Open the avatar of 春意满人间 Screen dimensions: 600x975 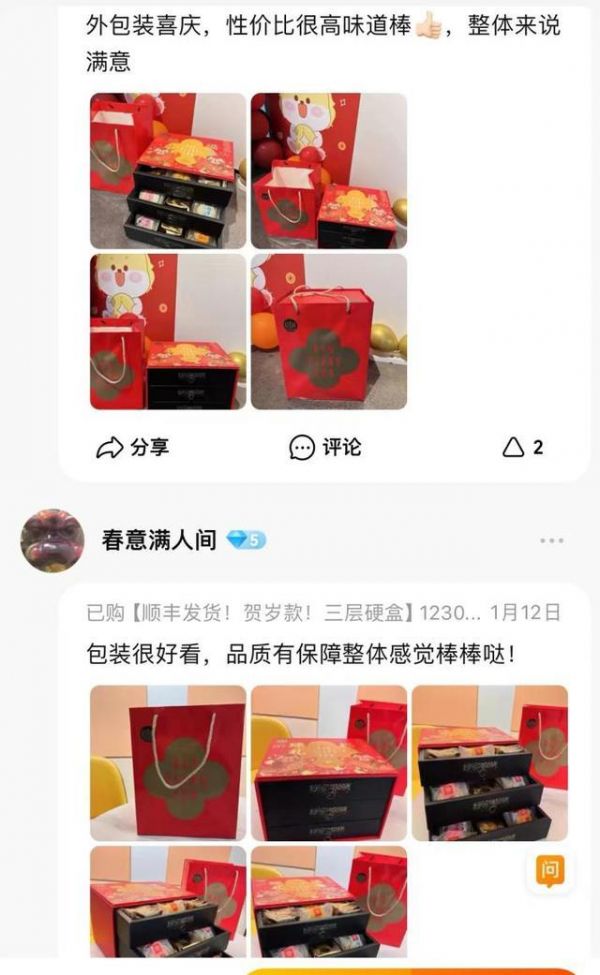click(x=52, y=540)
